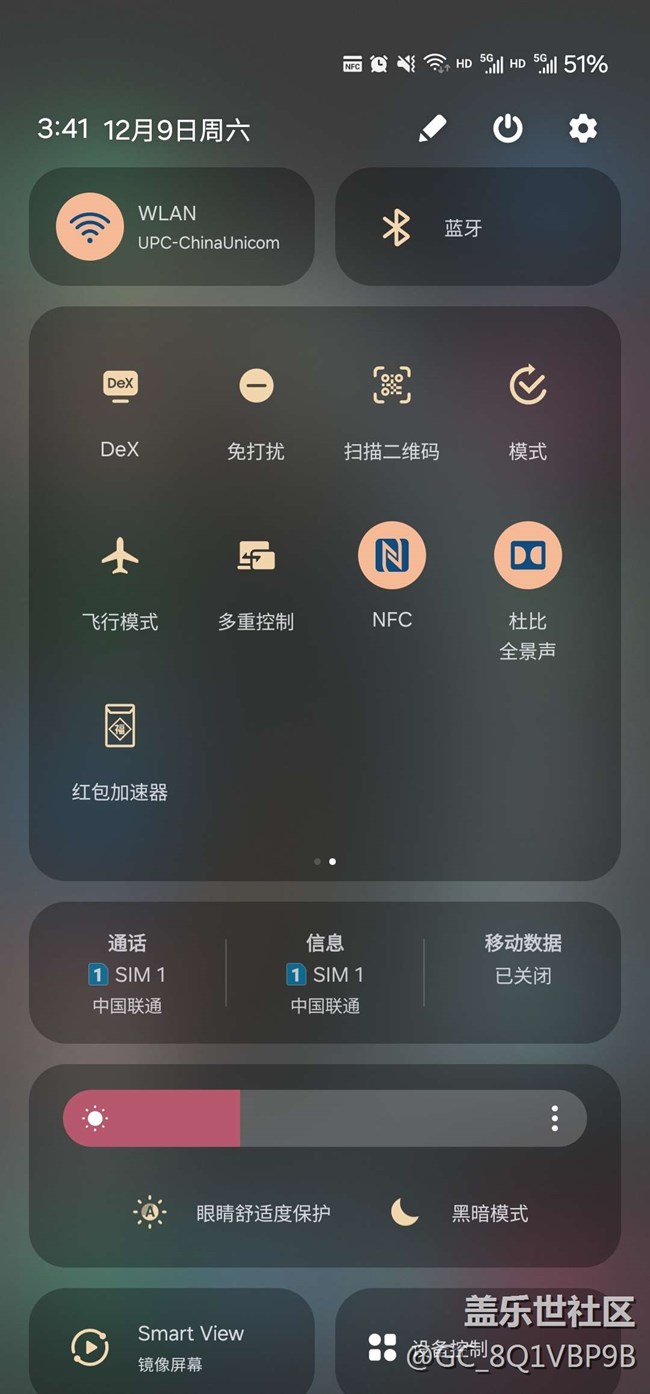
Task: Open brightness slider more options
Action: click(555, 1118)
